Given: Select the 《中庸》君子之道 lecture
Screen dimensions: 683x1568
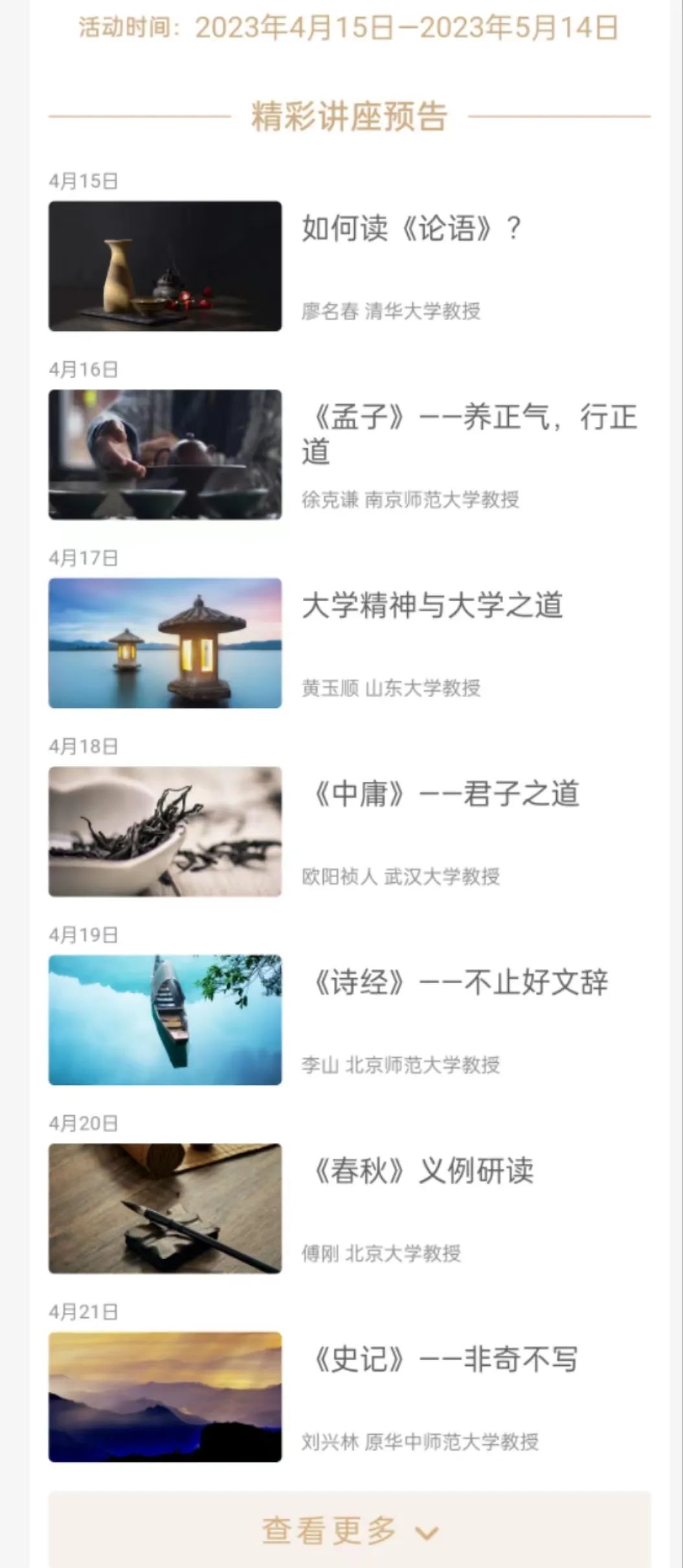Looking at the screenshot, I should [x=444, y=794].
